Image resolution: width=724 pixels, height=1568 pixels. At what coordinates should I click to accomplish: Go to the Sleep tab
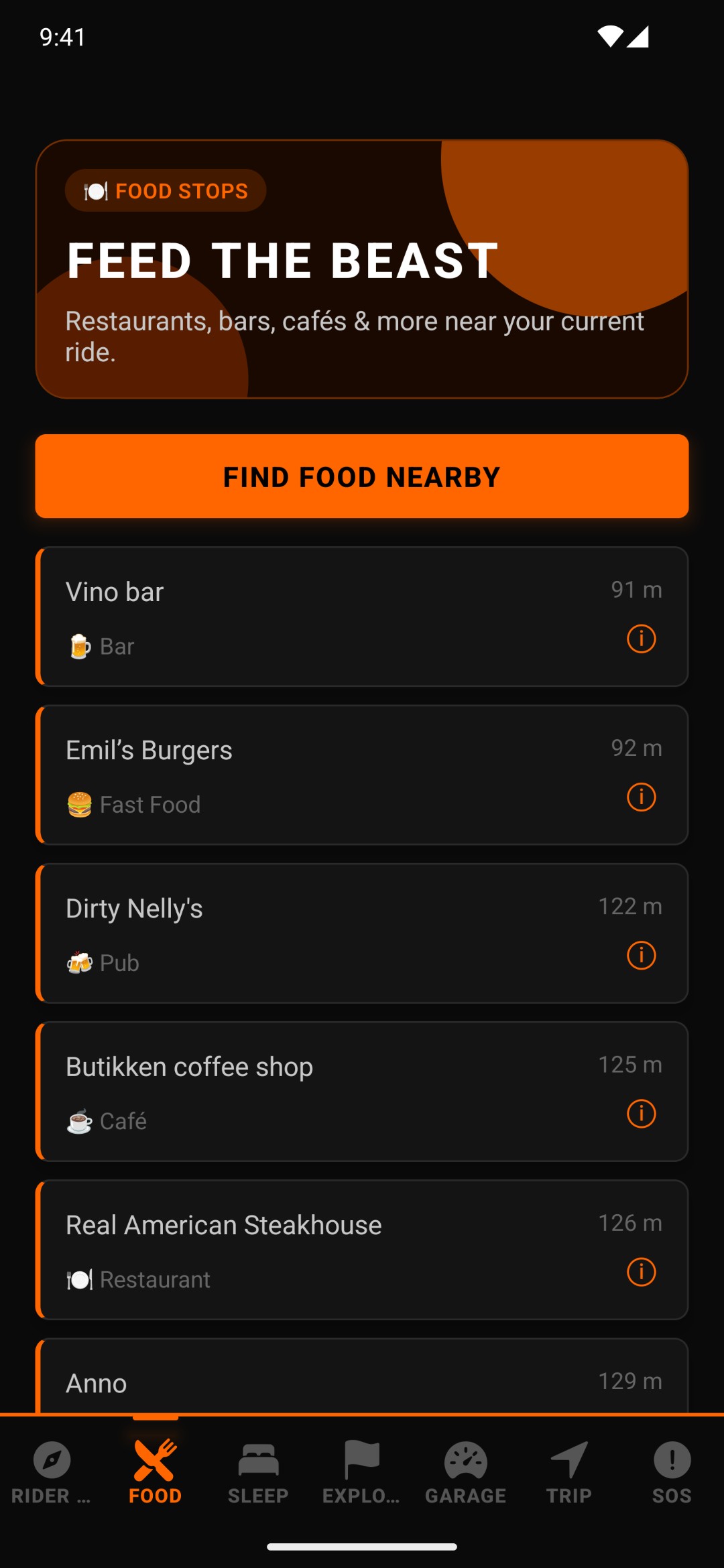point(258,1472)
